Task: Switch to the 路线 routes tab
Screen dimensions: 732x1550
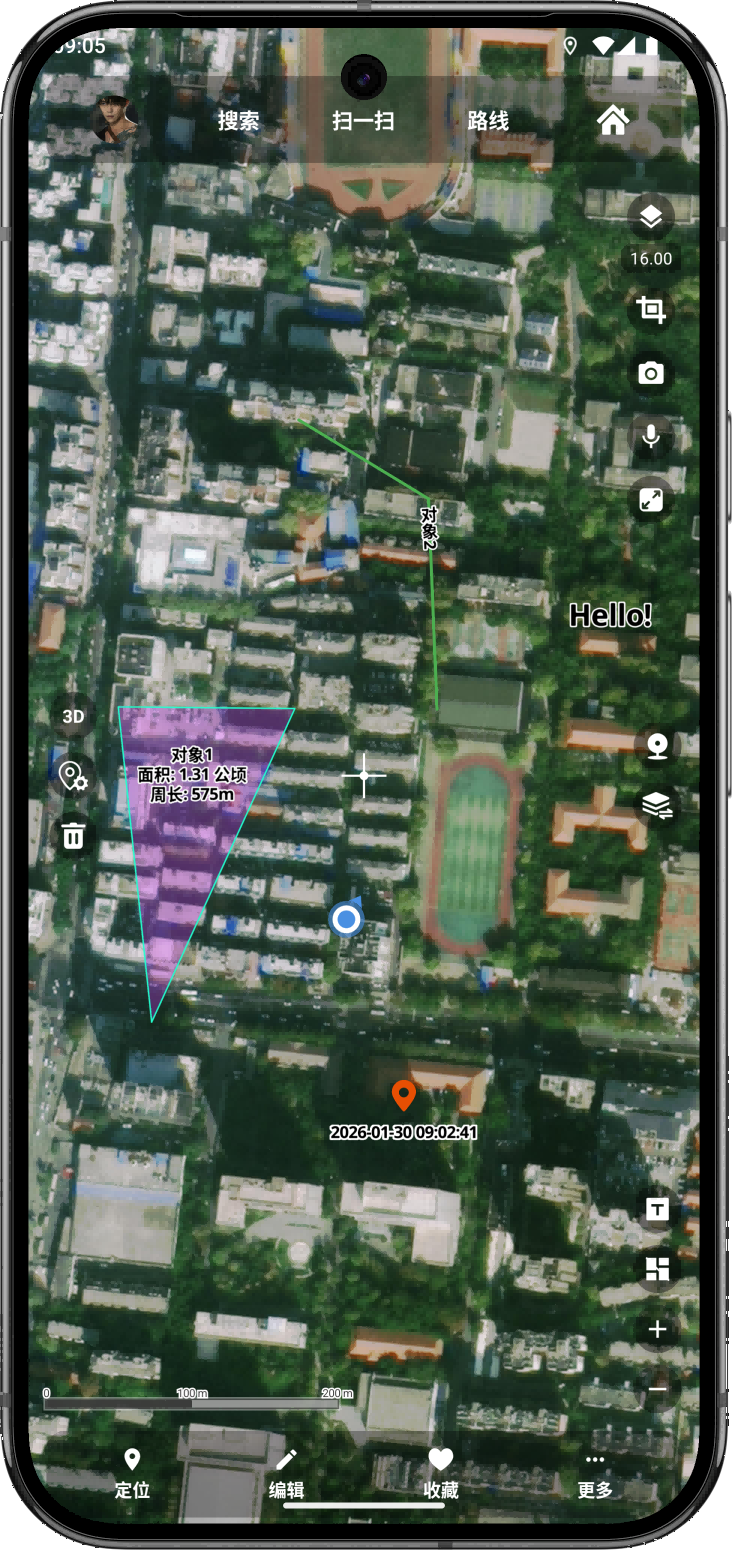Action: 486,121
